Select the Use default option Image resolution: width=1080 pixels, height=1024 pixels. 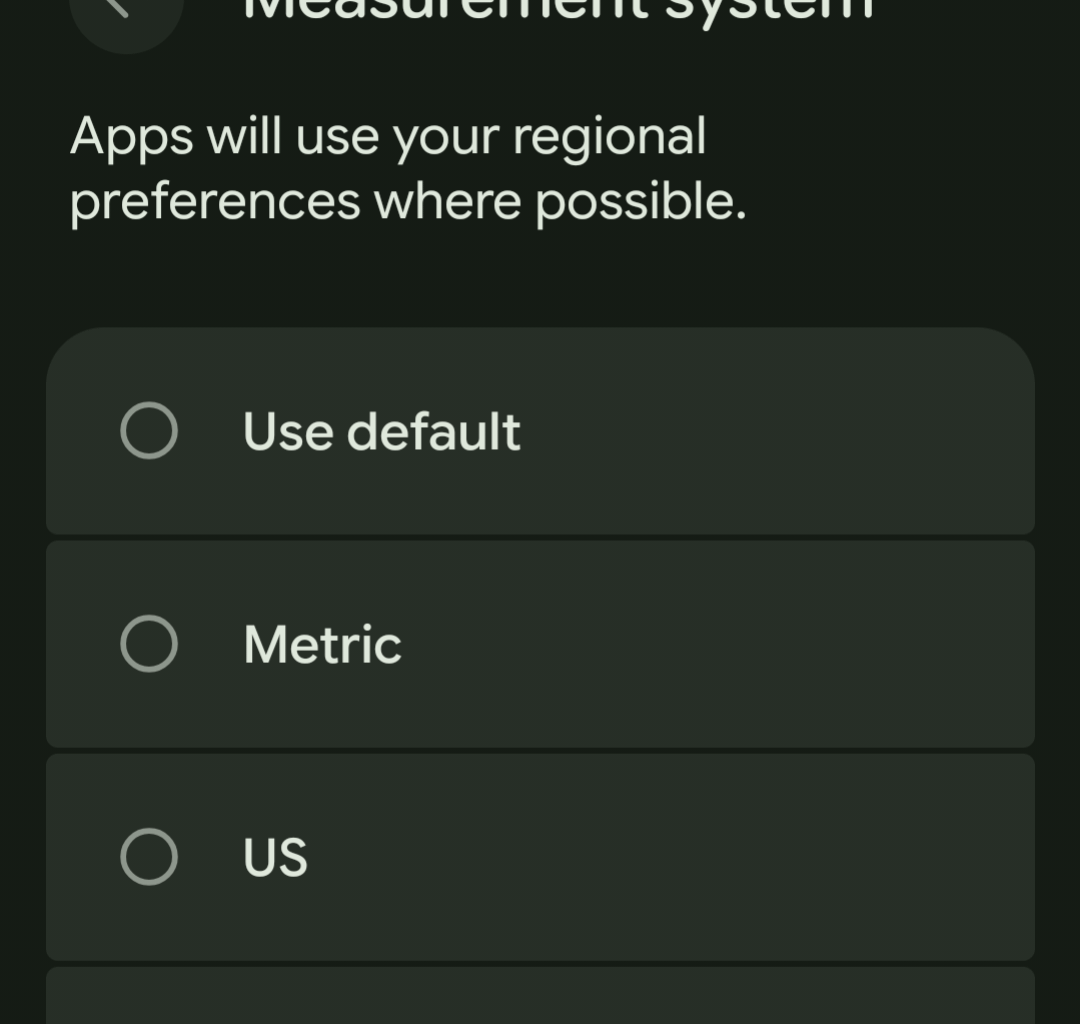[149, 431]
